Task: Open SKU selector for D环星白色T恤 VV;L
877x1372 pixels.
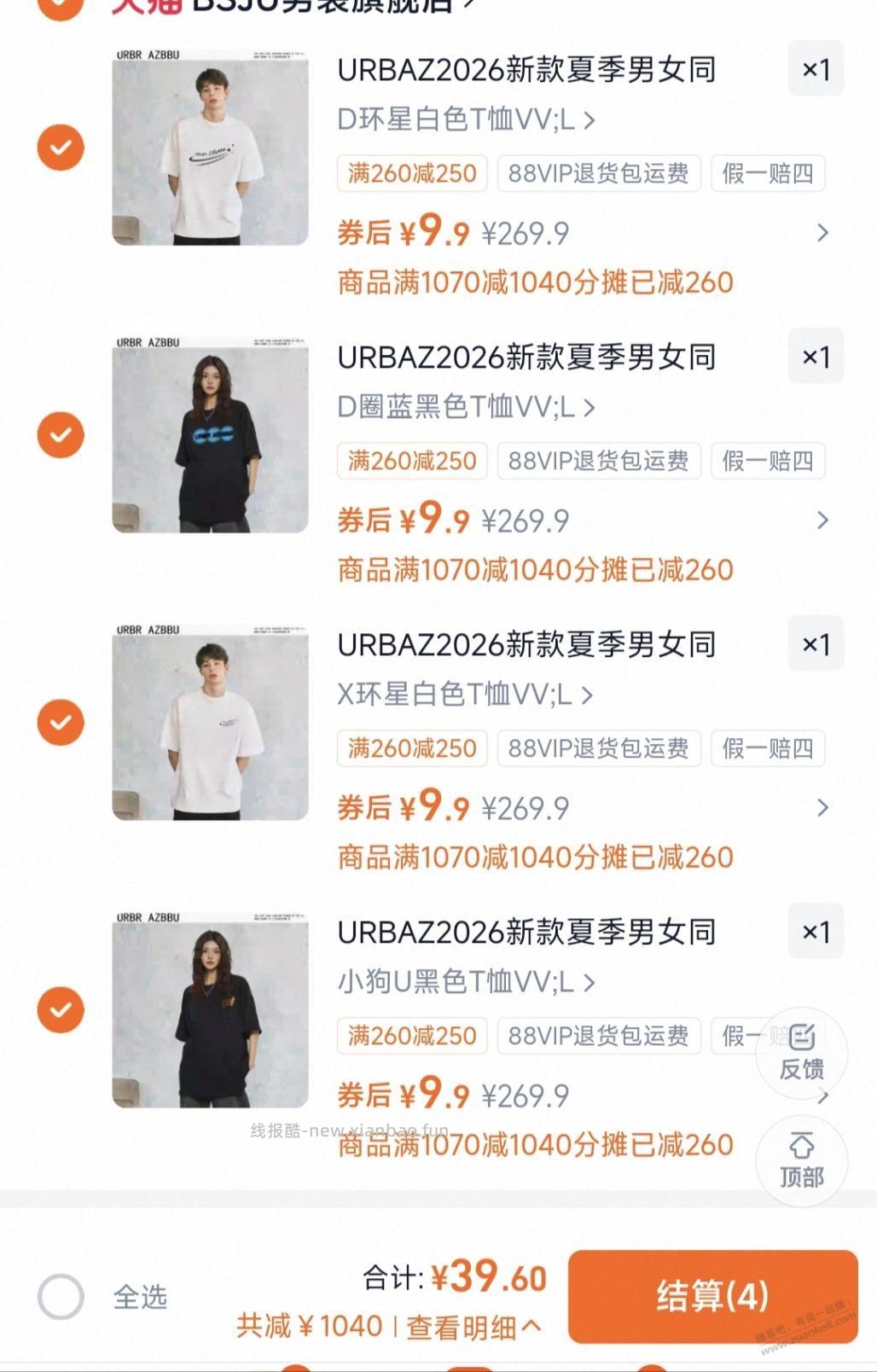Action: click(x=465, y=120)
